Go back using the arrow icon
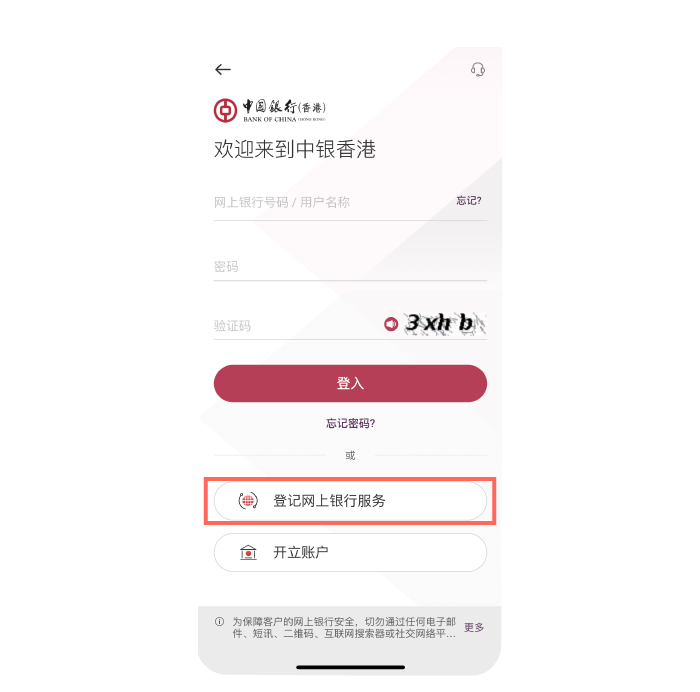The width and height of the screenshot is (700, 692). pyautogui.click(x=223, y=69)
